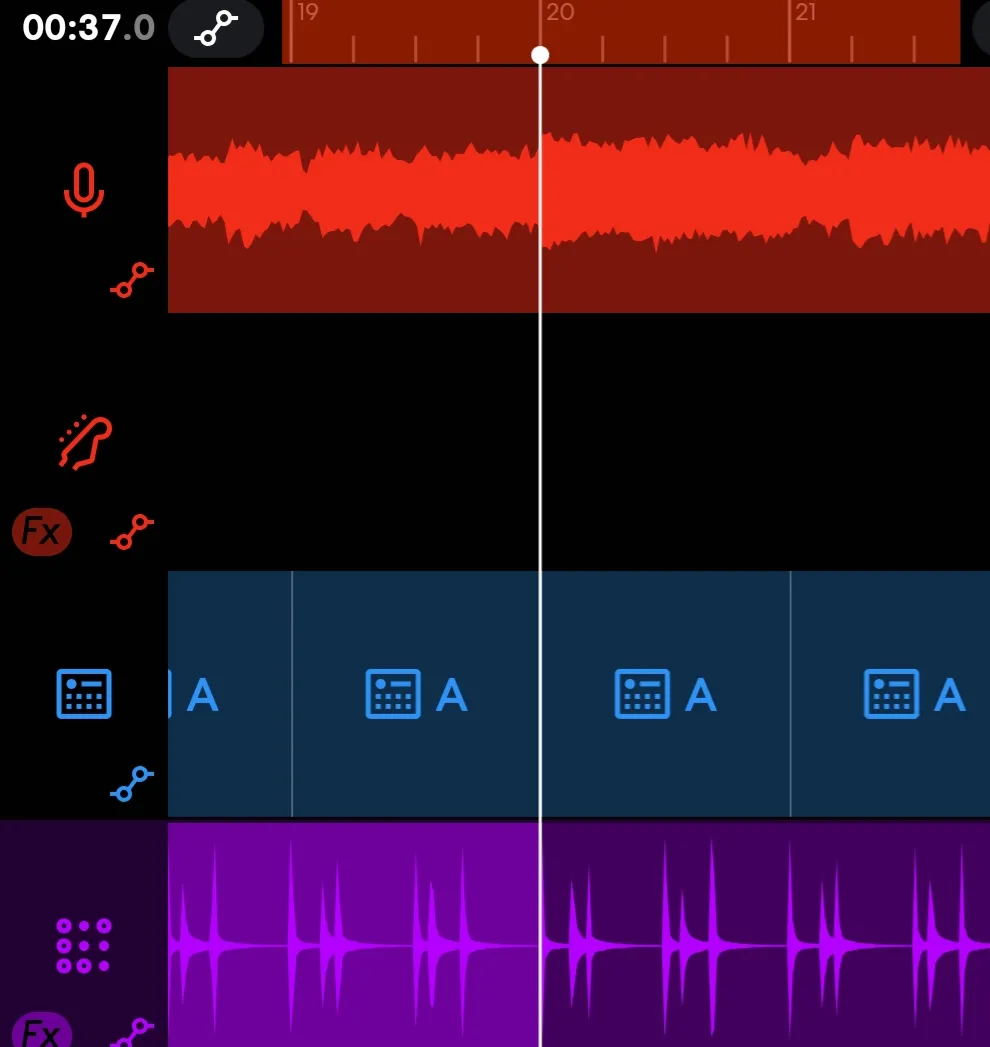Image resolution: width=990 pixels, height=1047 pixels.
Task: Open automation for the guitar track
Action: point(132,531)
